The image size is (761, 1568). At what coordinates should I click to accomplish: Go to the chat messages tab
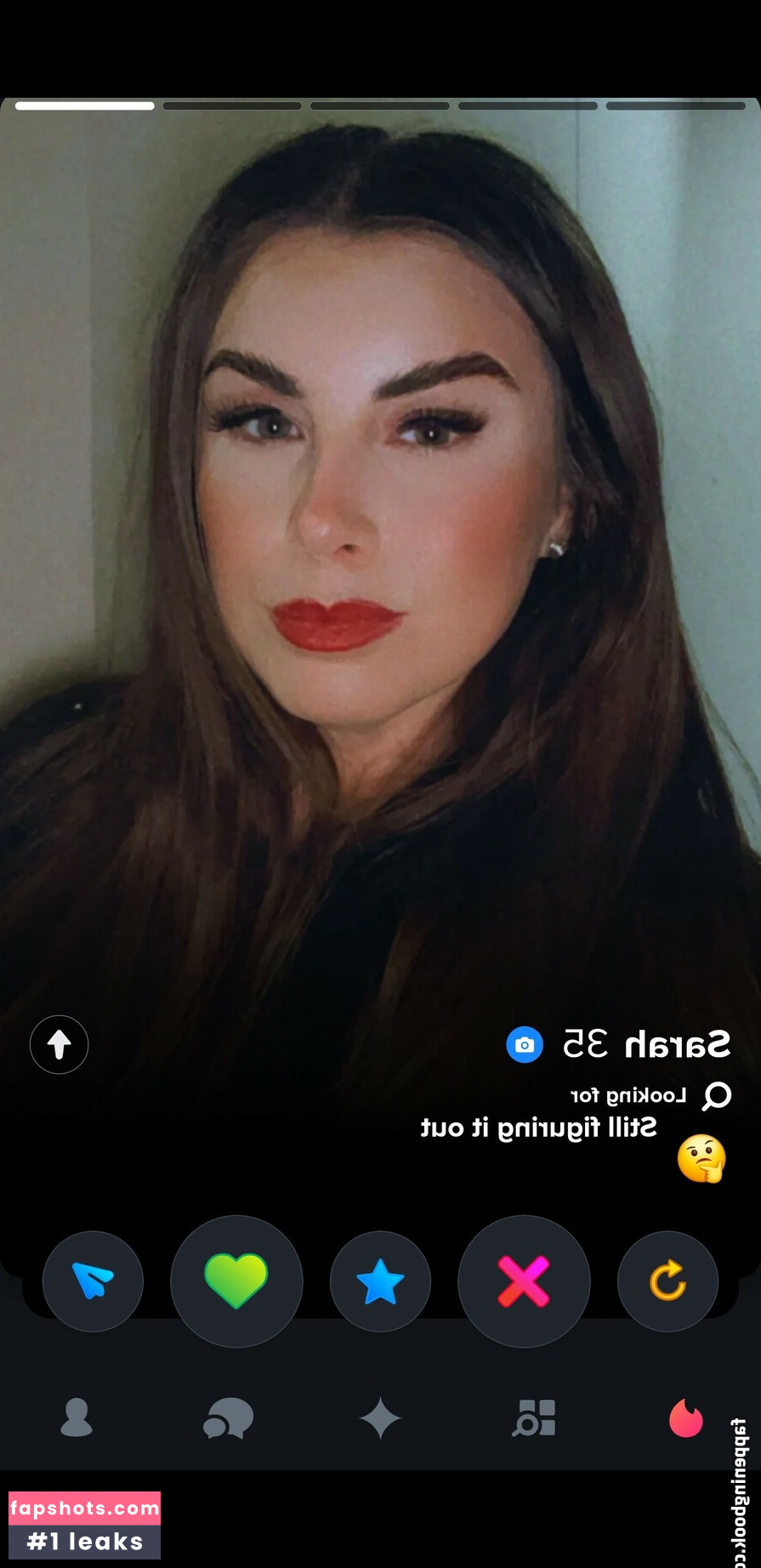[x=228, y=1418]
